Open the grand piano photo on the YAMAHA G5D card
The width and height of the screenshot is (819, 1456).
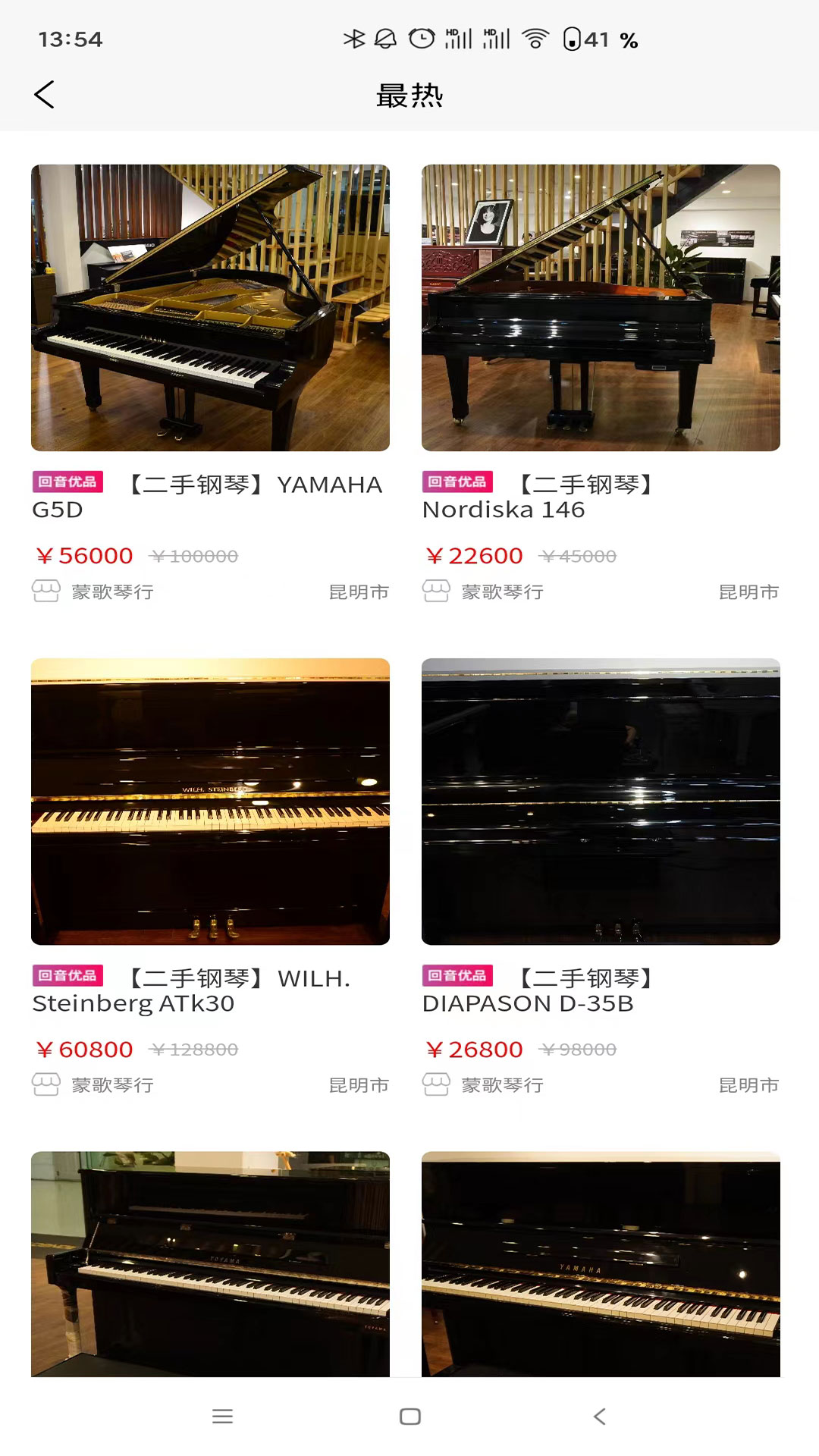[209, 303]
